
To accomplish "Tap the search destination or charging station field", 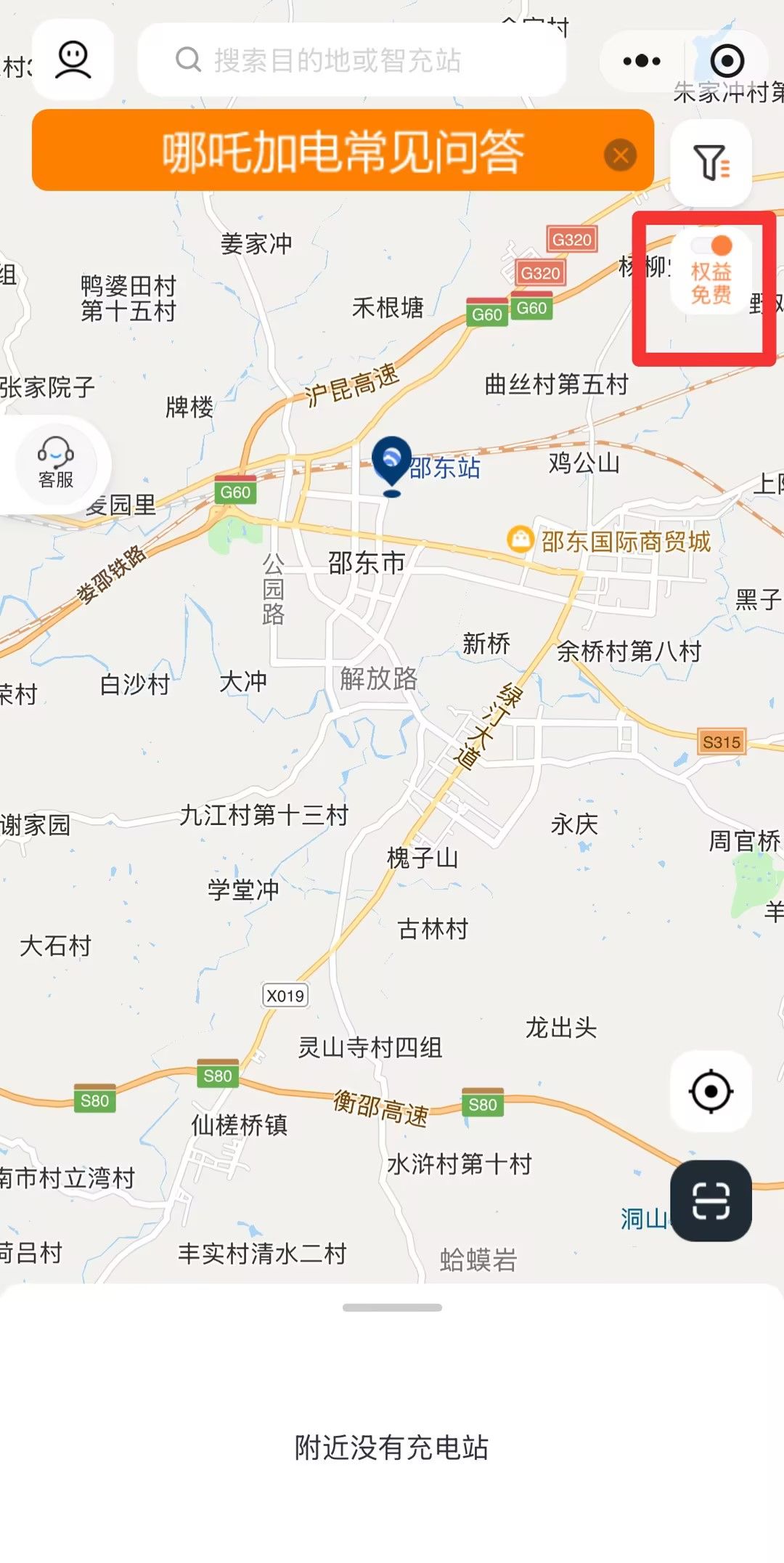I will pyautogui.click(x=352, y=60).
